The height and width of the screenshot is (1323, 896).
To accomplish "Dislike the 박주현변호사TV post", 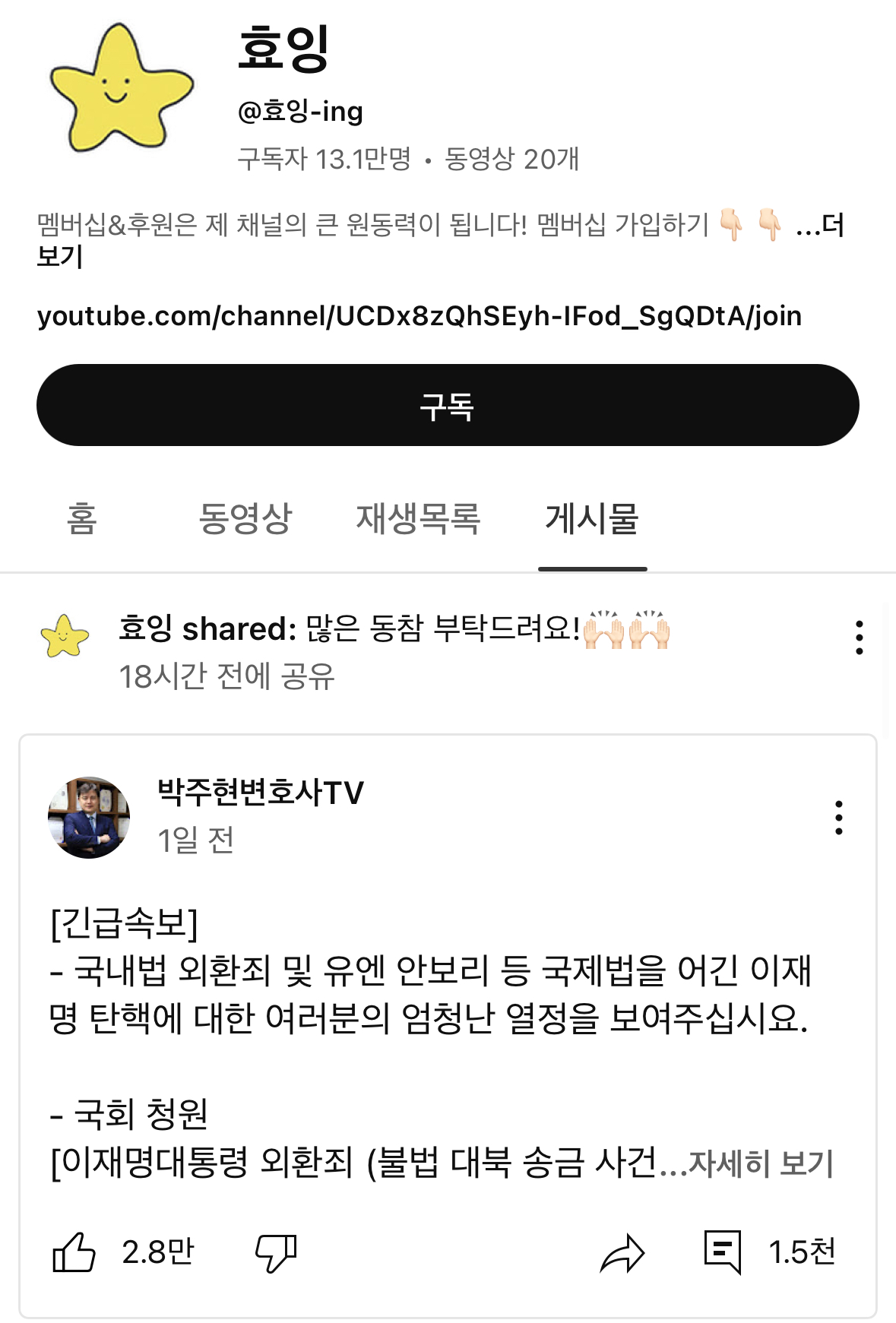I will coord(276,1252).
